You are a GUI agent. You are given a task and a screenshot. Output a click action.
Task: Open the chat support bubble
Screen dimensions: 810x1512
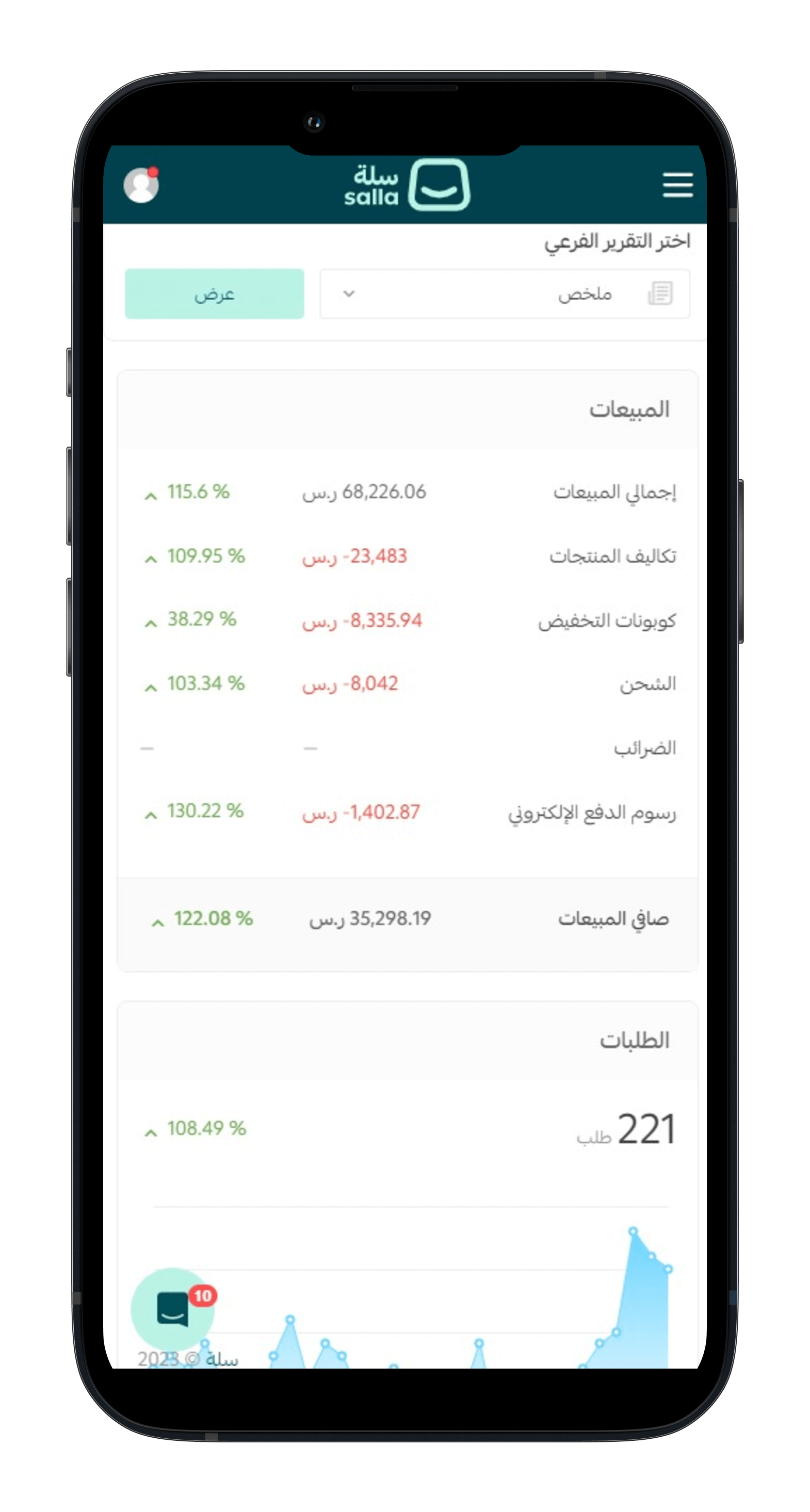(173, 1309)
